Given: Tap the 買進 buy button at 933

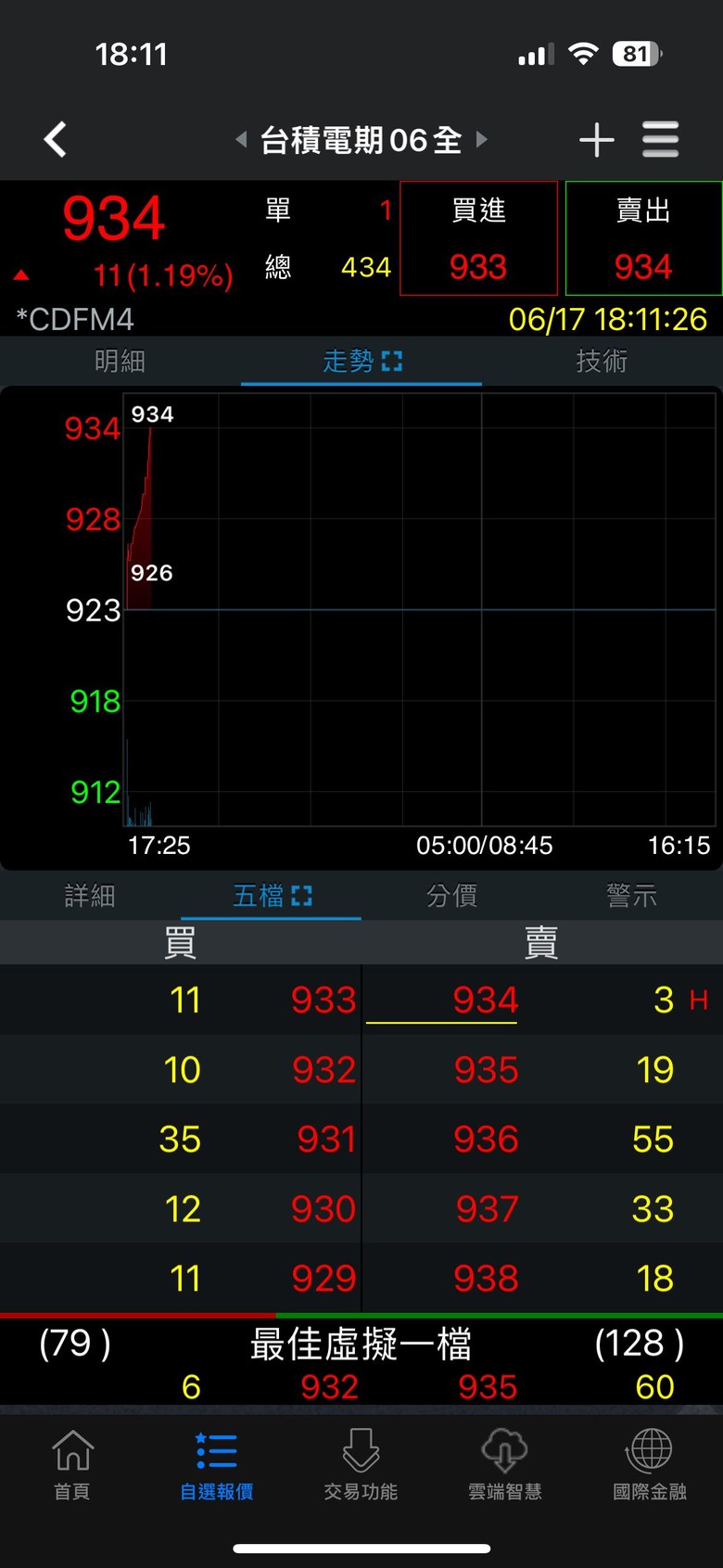Looking at the screenshot, I should 478,239.
